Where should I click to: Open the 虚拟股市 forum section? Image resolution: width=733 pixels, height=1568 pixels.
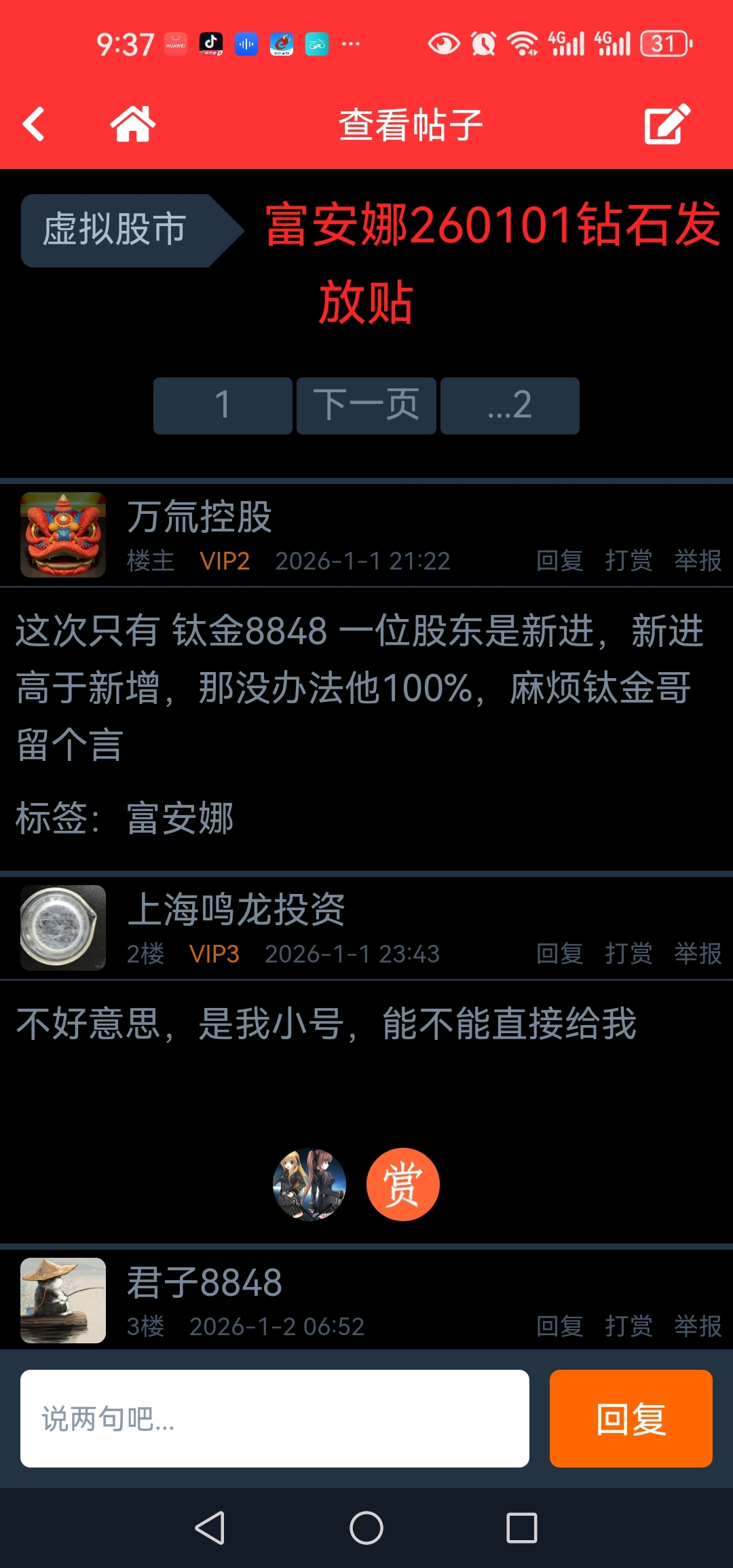tap(115, 229)
